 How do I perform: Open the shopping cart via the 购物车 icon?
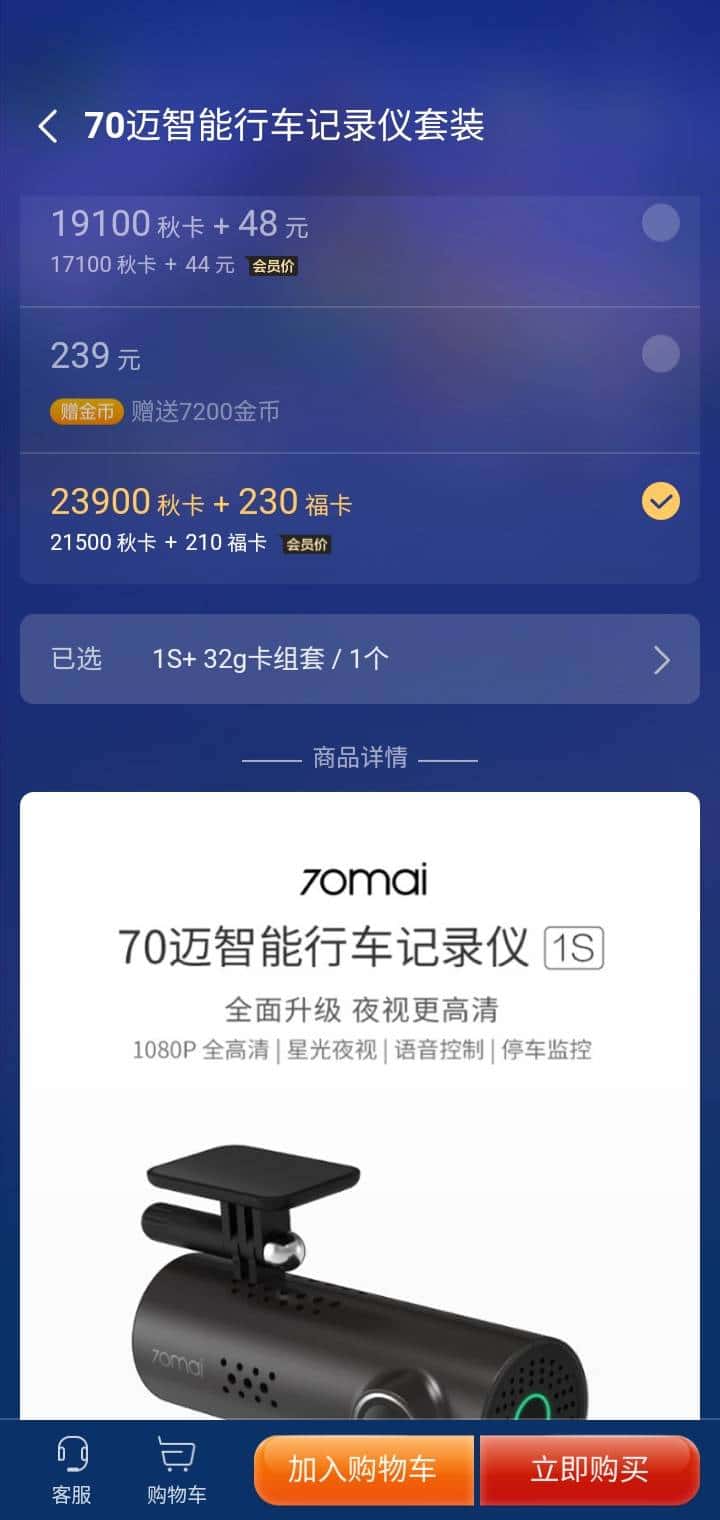click(x=176, y=1470)
